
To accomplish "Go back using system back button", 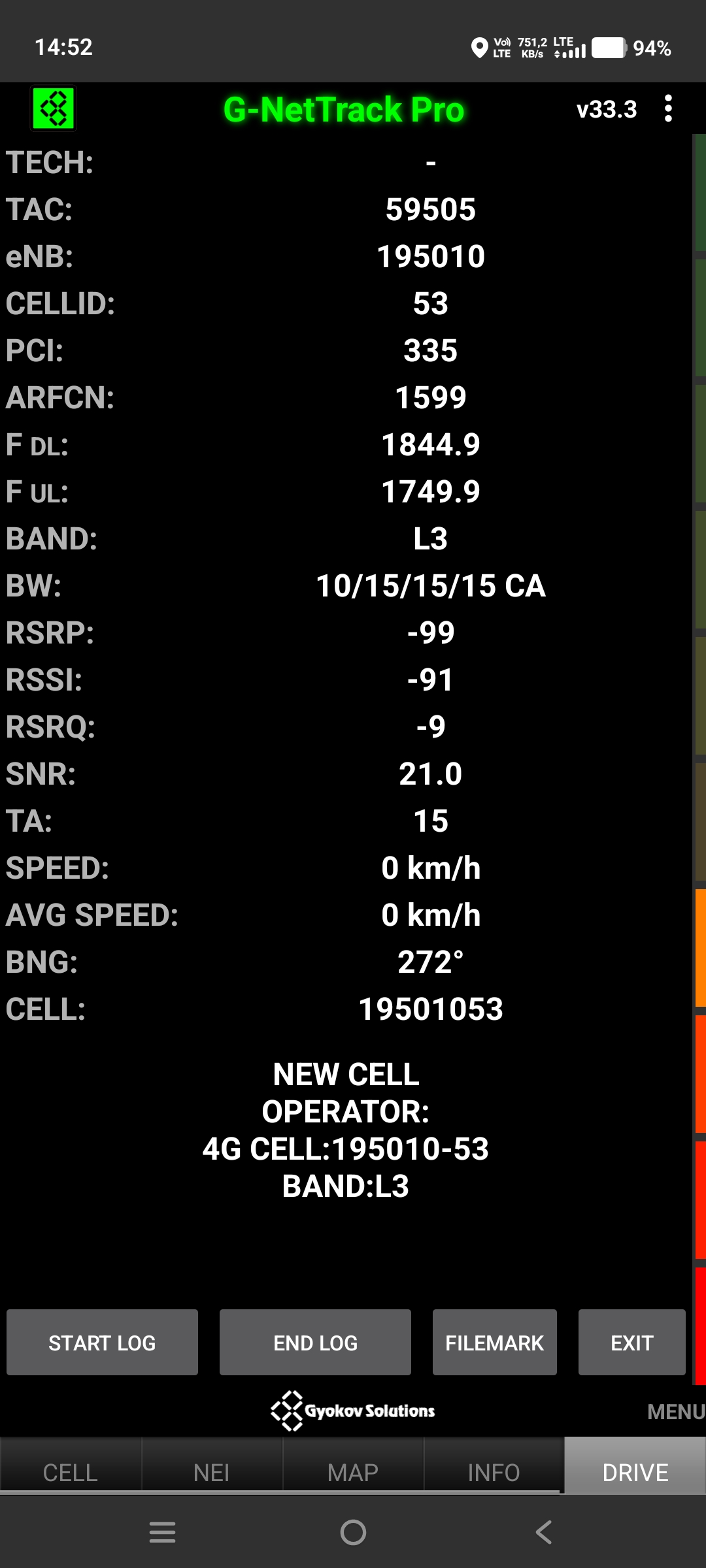I will (543, 1532).
